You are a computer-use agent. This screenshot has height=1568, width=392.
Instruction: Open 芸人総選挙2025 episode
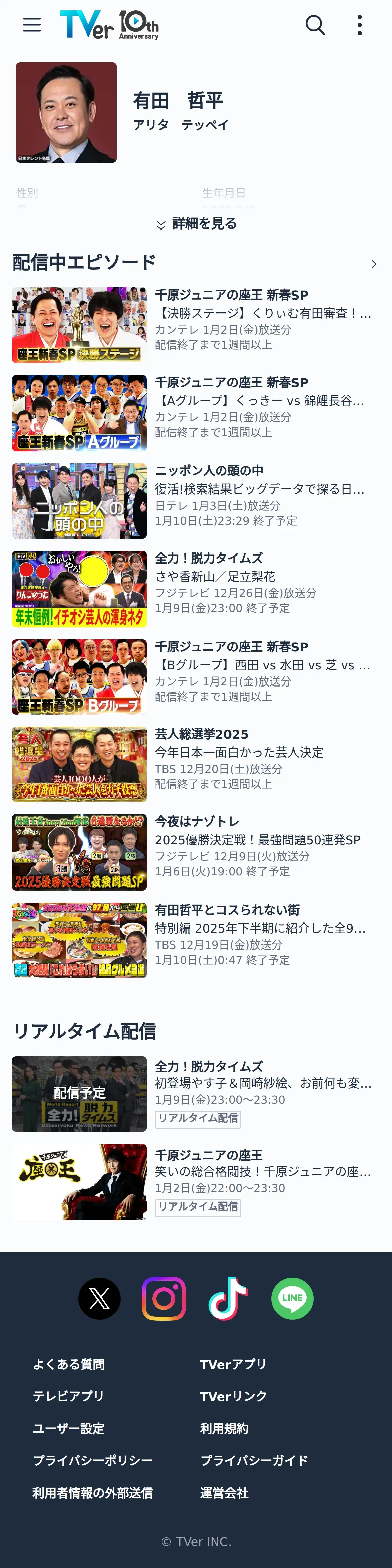(196, 765)
